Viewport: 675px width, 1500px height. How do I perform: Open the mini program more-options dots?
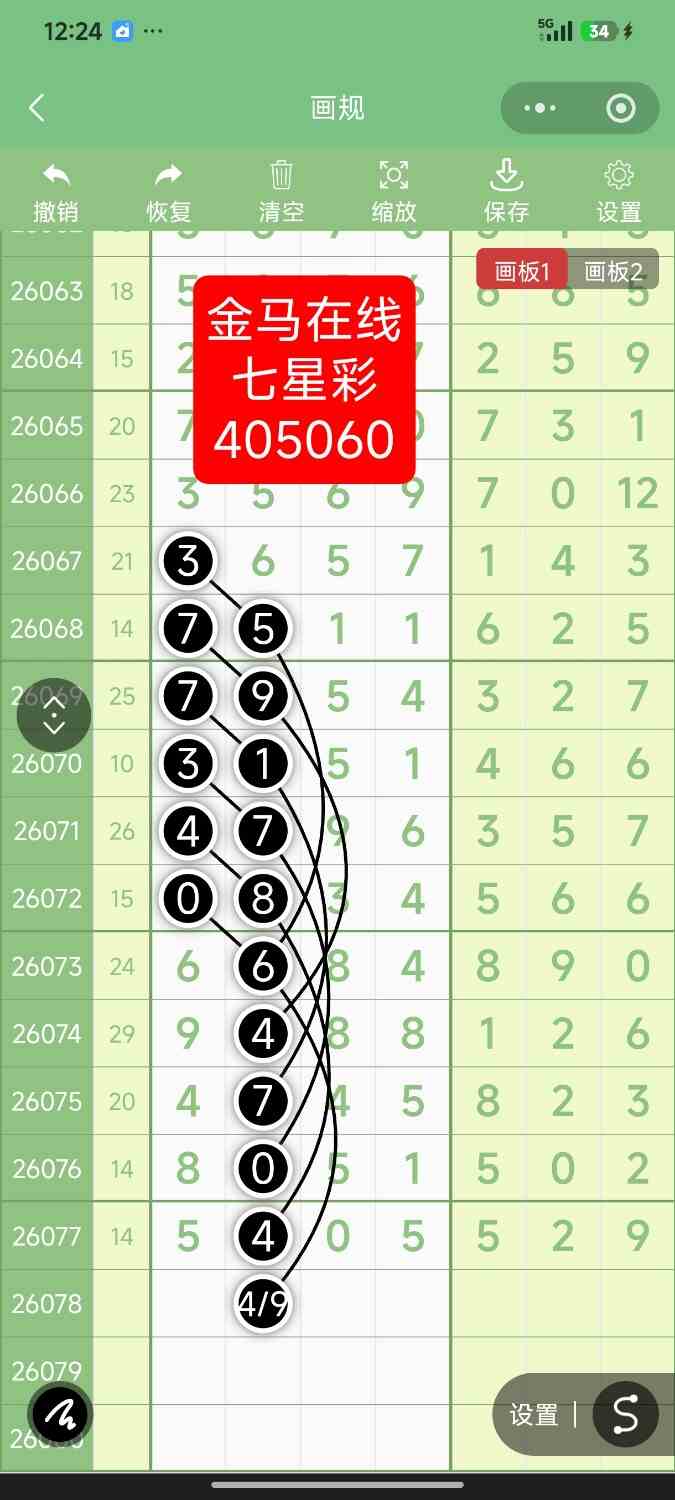pyautogui.click(x=540, y=108)
